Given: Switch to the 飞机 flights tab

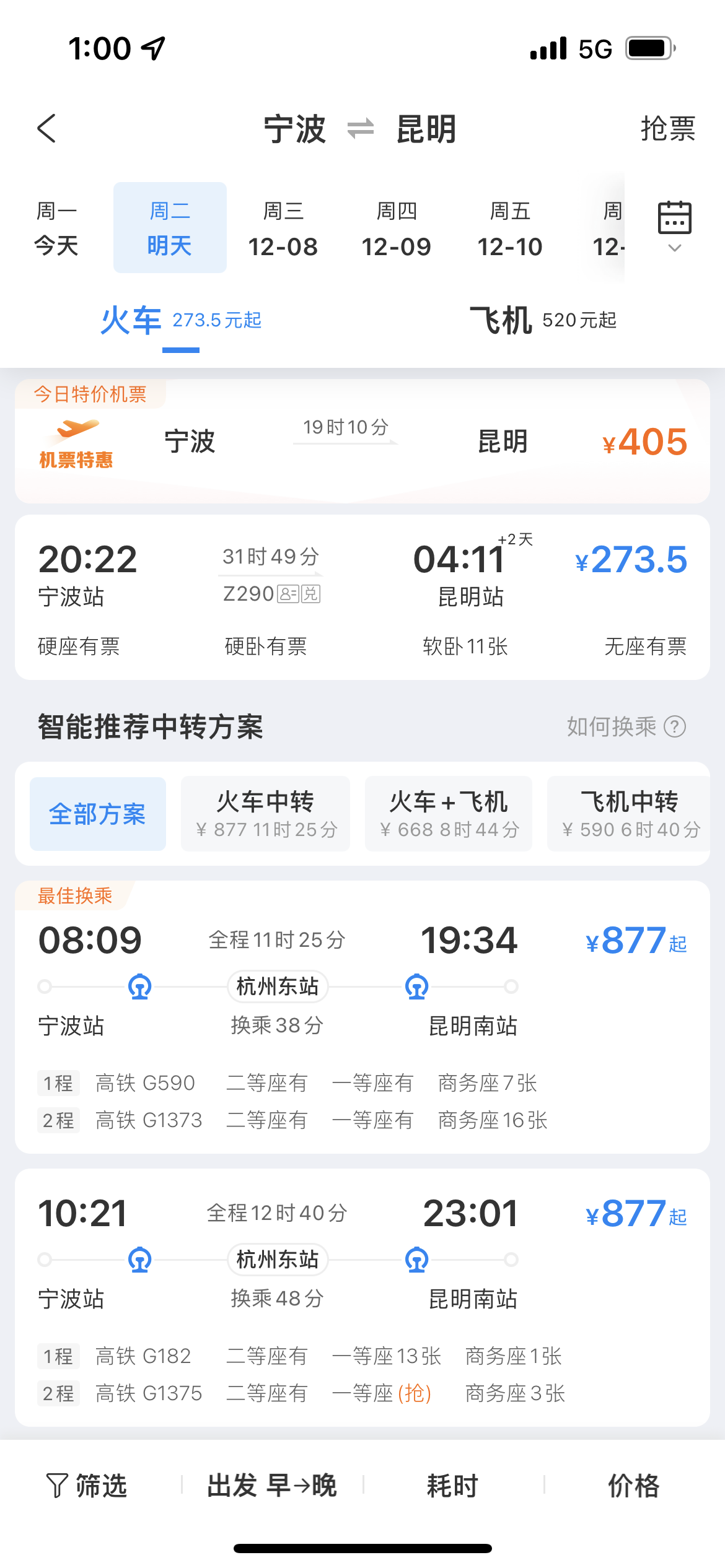Looking at the screenshot, I should tap(543, 320).
